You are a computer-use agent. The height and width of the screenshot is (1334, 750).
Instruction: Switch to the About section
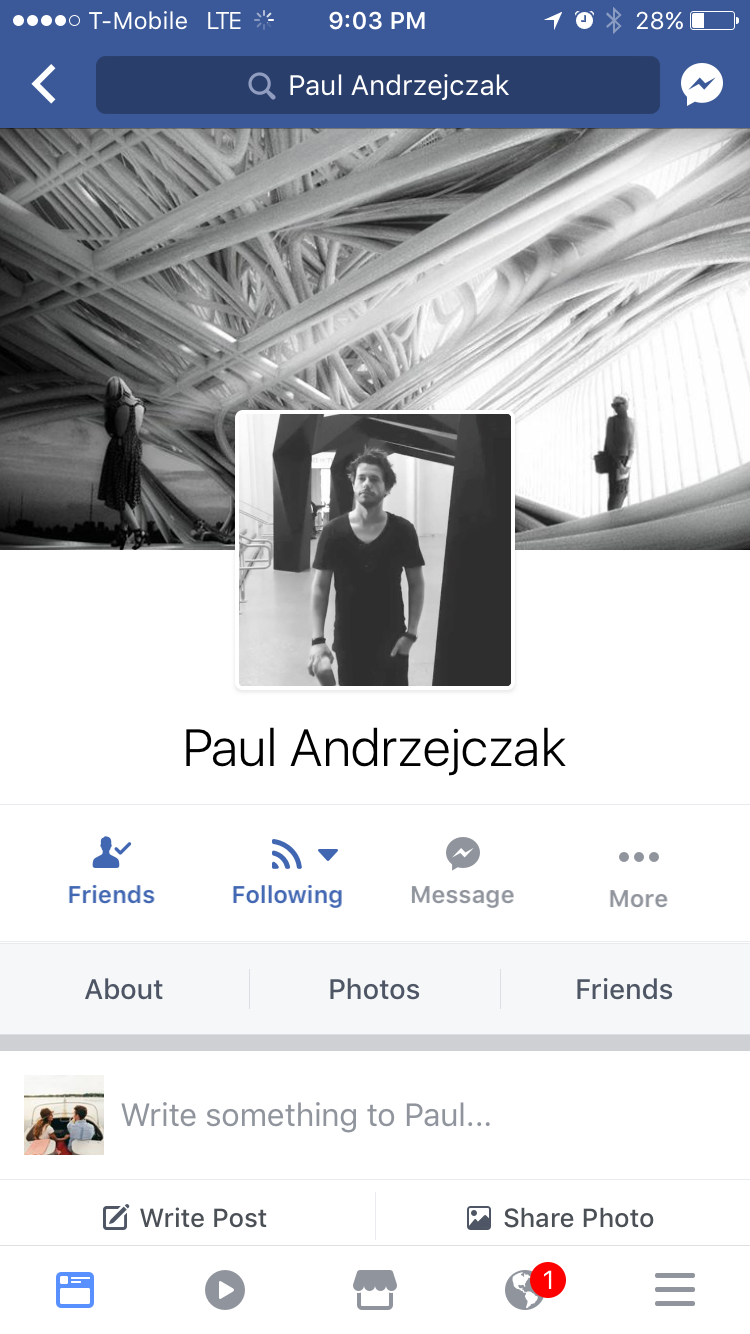[x=124, y=989]
